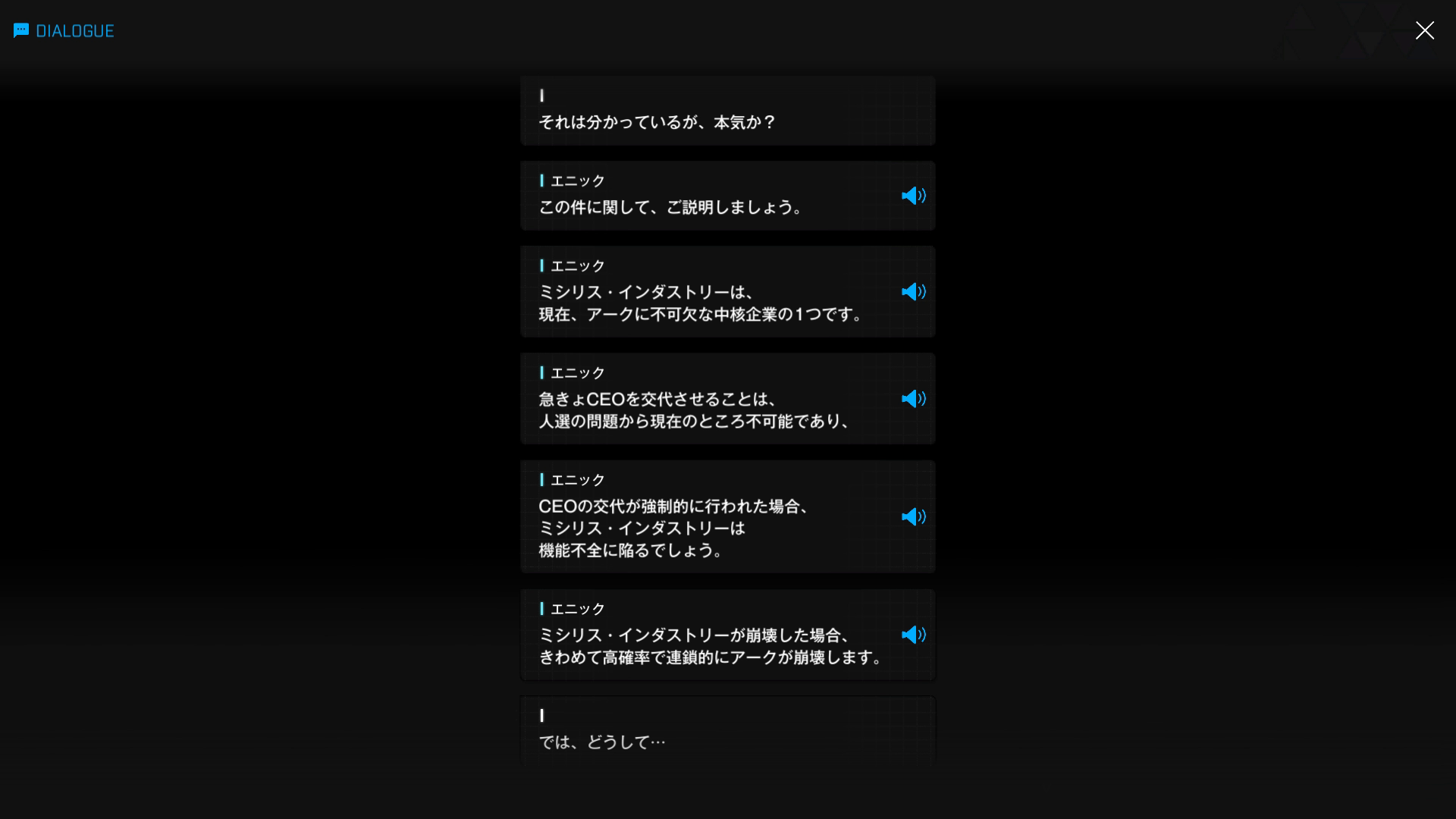Close the dialogue log
Screen dimensions: 1456x819
1424,30
